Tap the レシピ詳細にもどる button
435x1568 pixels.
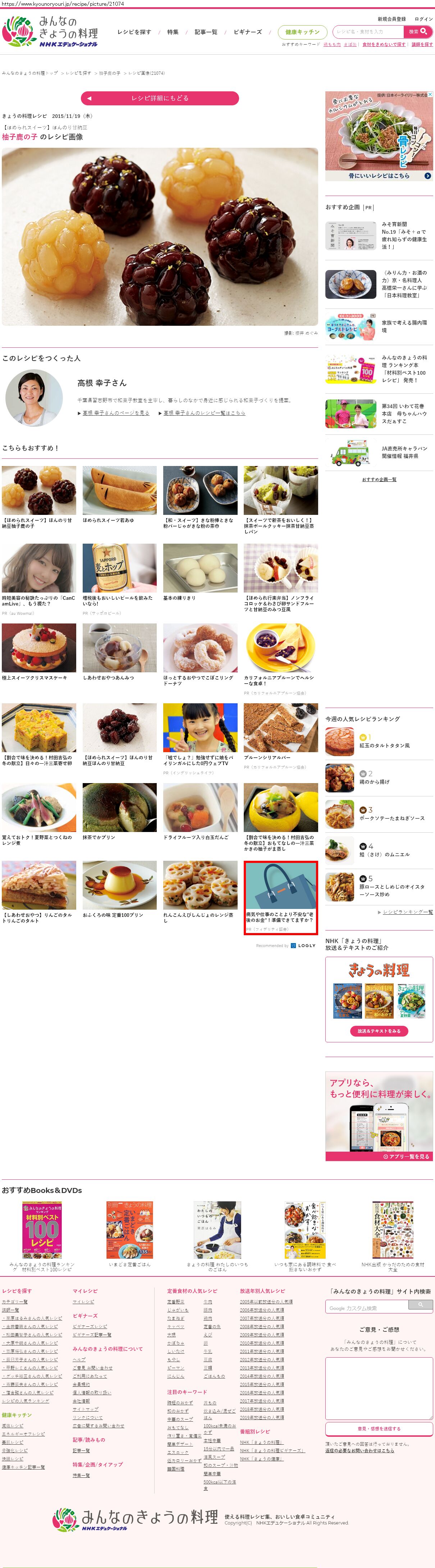[159, 98]
